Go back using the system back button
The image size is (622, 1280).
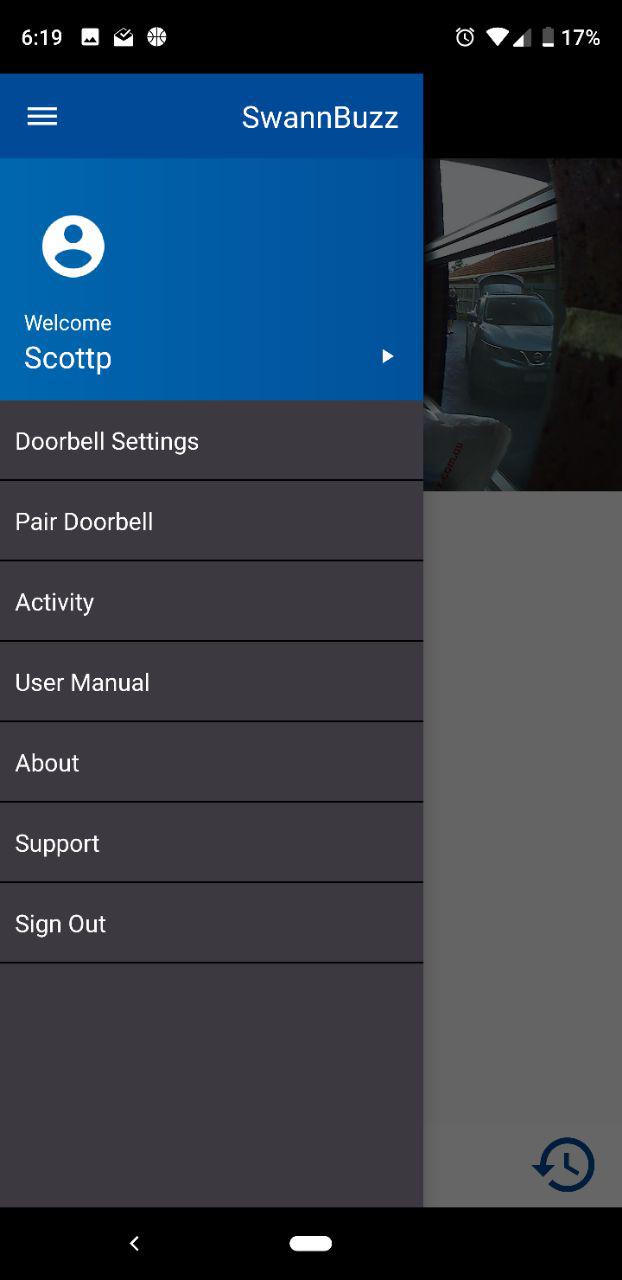click(x=134, y=1243)
